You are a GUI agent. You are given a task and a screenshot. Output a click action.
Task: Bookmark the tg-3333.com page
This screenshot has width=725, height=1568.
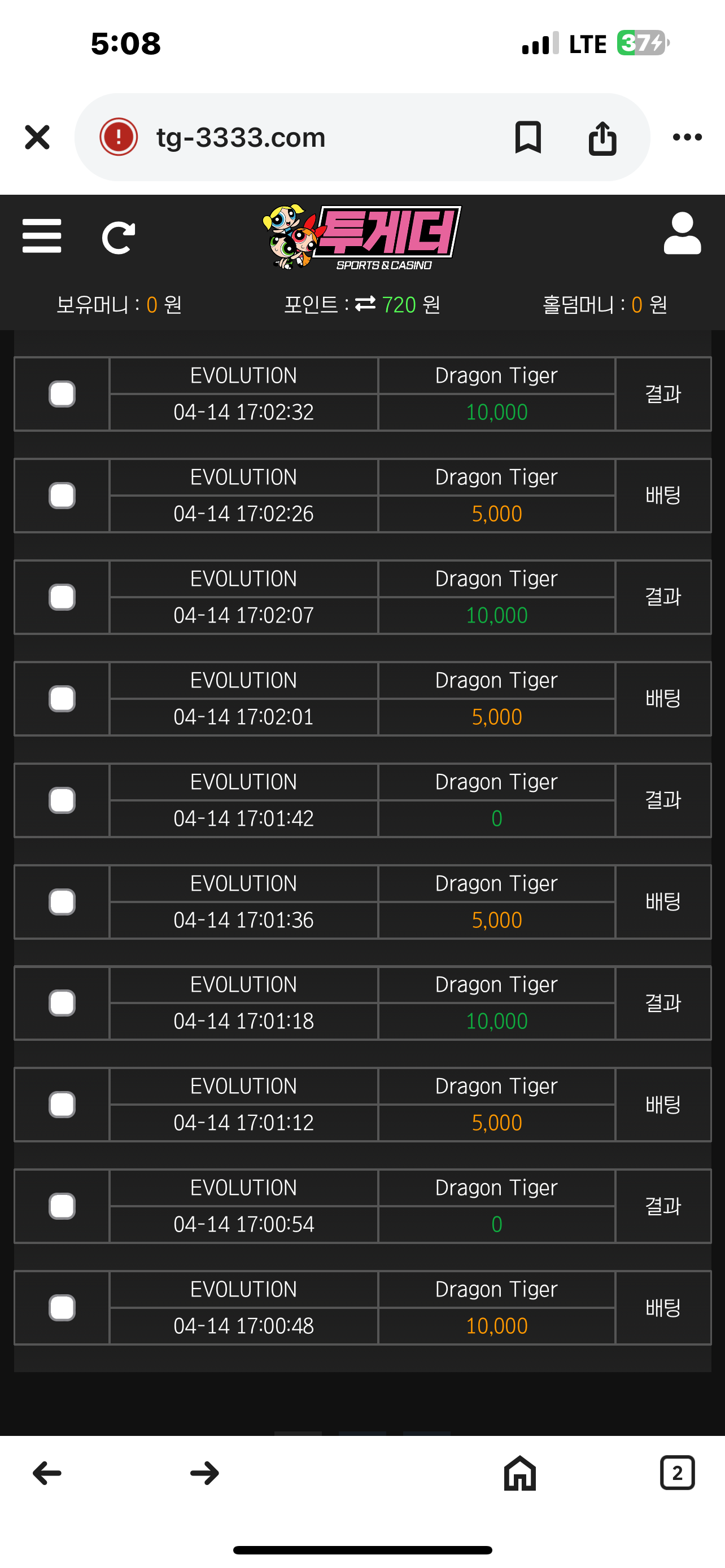click(528, 137)
